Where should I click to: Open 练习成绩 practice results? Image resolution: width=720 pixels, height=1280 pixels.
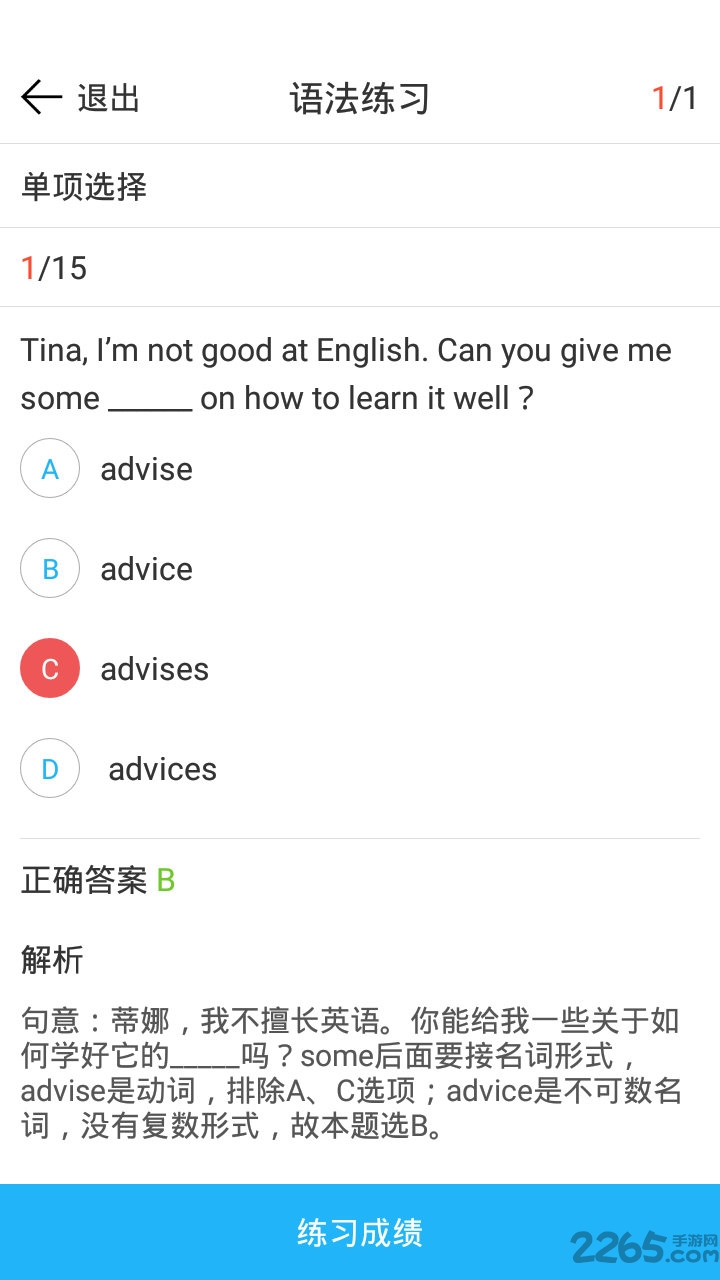pos(360,1232)
